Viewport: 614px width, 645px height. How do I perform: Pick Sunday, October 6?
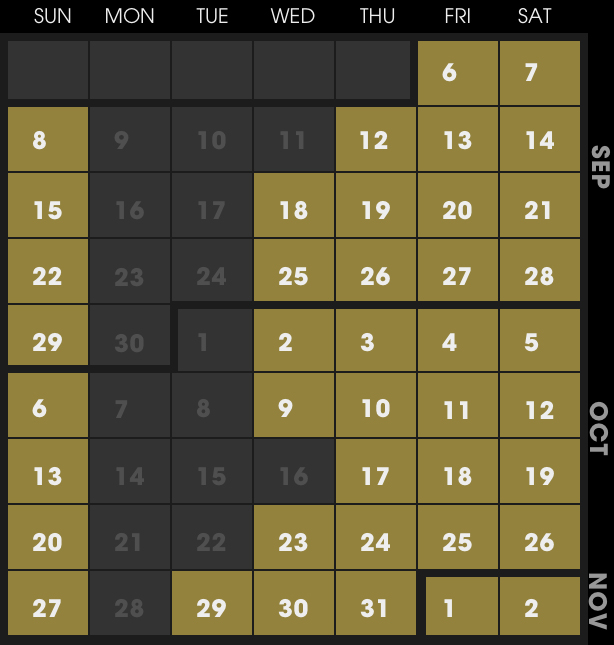coord(47,406)
